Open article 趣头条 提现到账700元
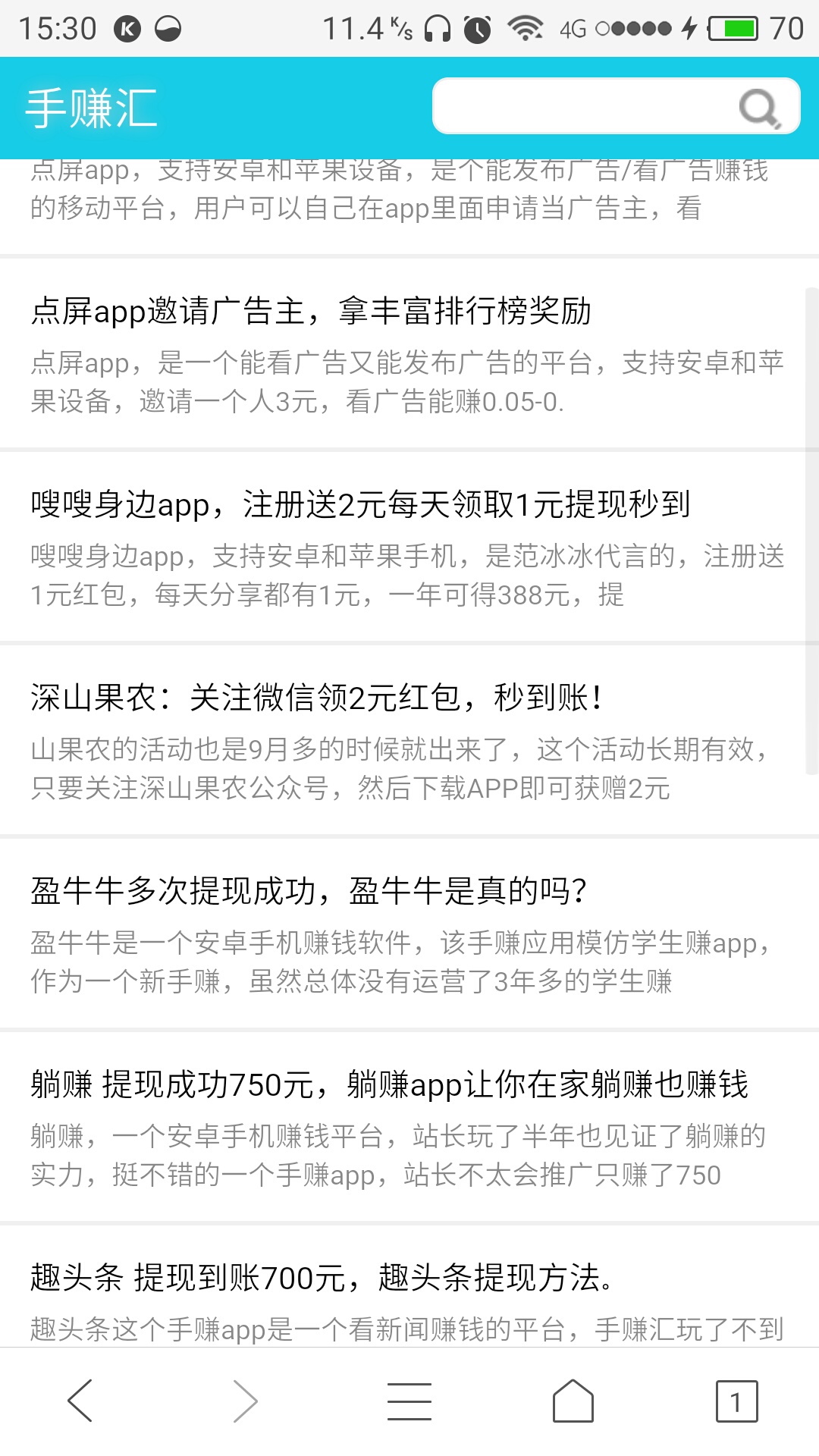Screen dimensions: 819x1456 tap(322, 1278)
